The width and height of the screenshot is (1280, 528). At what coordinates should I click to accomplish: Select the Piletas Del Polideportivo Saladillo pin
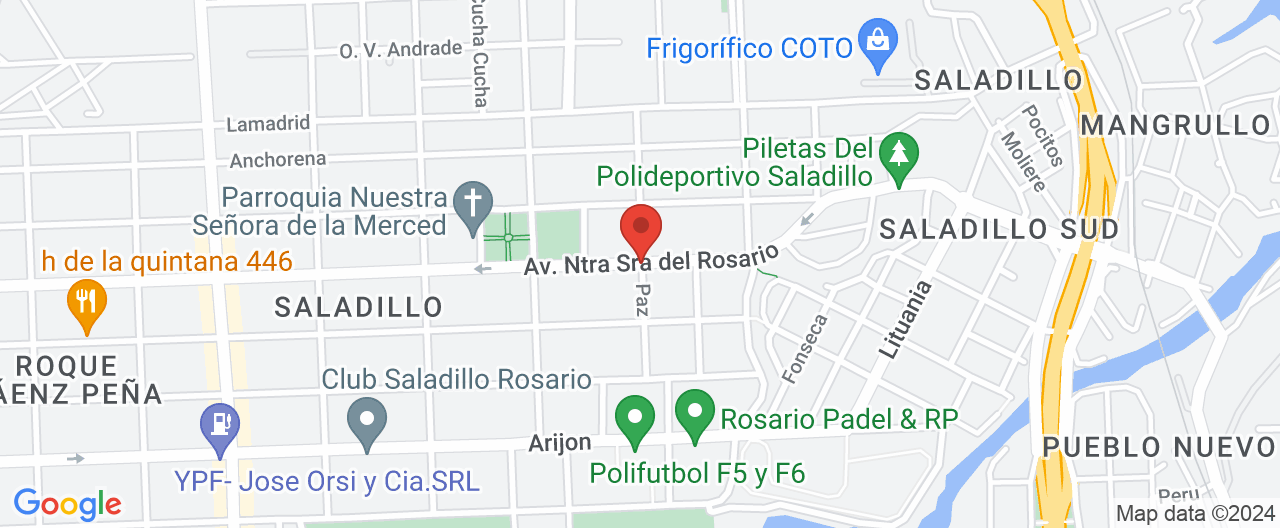(x=898, y=157)
